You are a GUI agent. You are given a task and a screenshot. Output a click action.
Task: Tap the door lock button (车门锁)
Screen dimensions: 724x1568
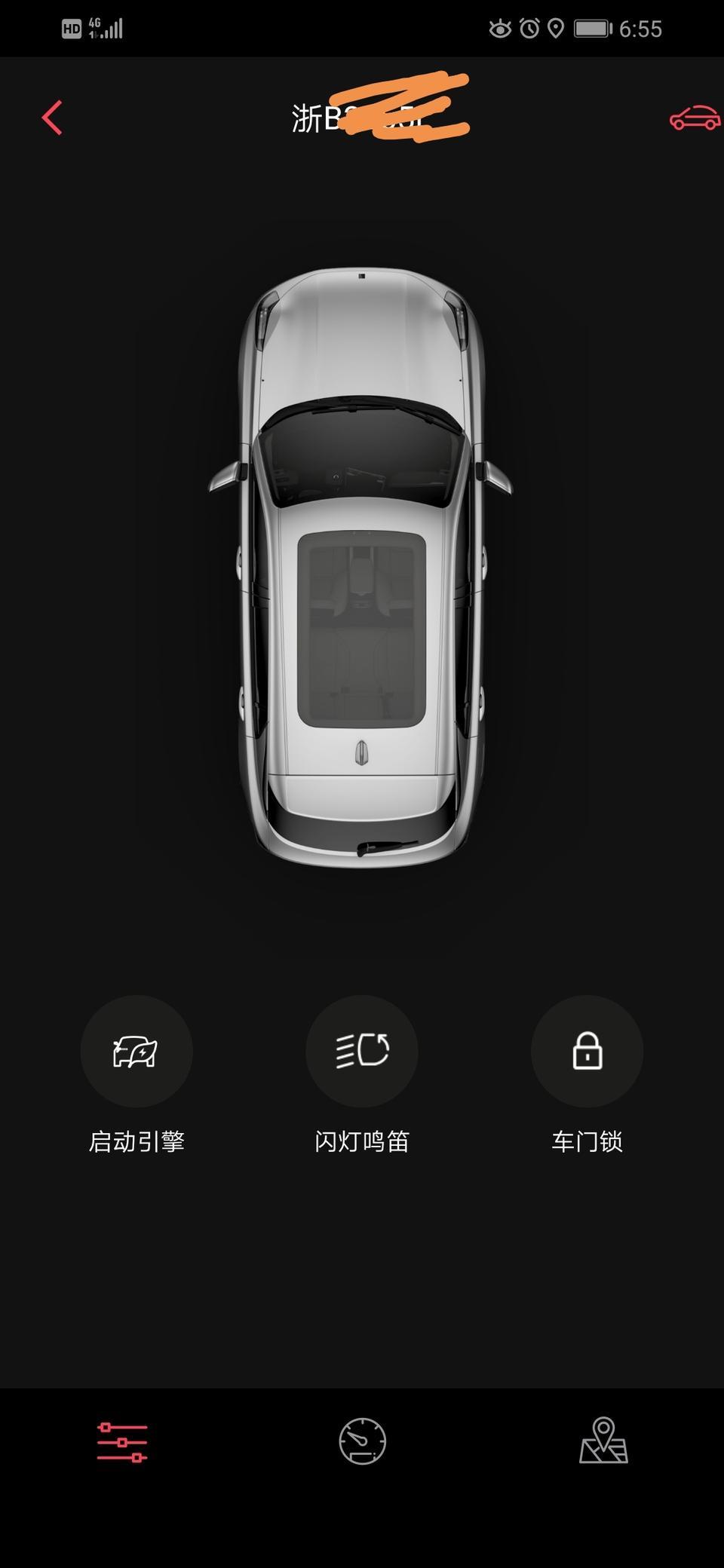coord(587,1051)
